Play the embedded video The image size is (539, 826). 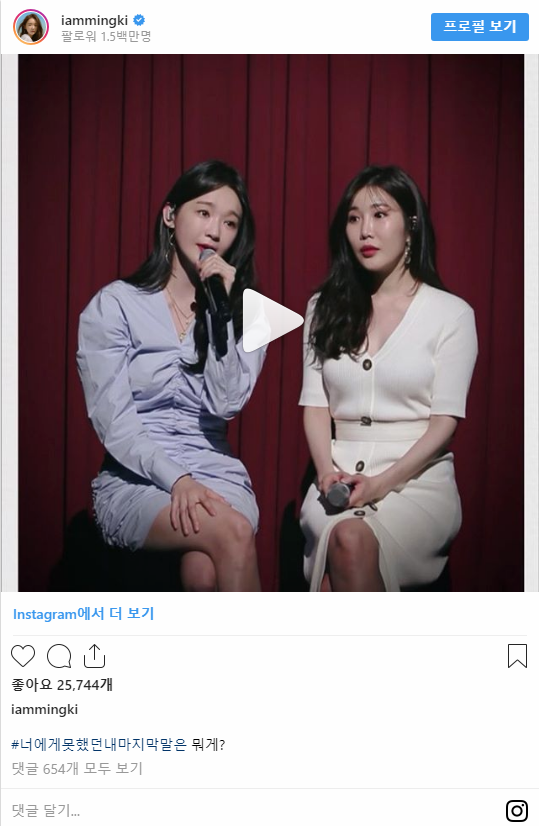(x=272, y=320)
